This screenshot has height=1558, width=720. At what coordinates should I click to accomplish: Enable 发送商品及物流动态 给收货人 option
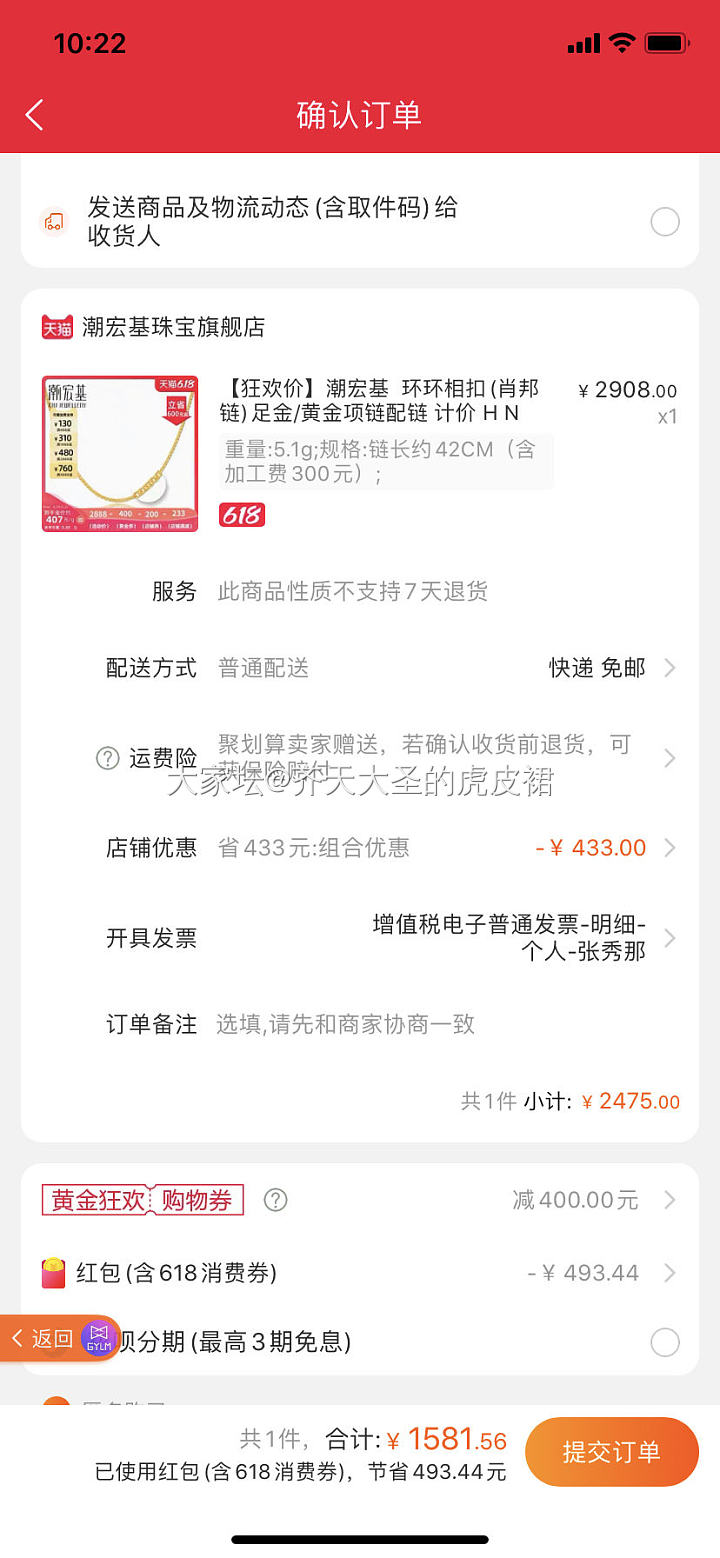tap(665, 221)
